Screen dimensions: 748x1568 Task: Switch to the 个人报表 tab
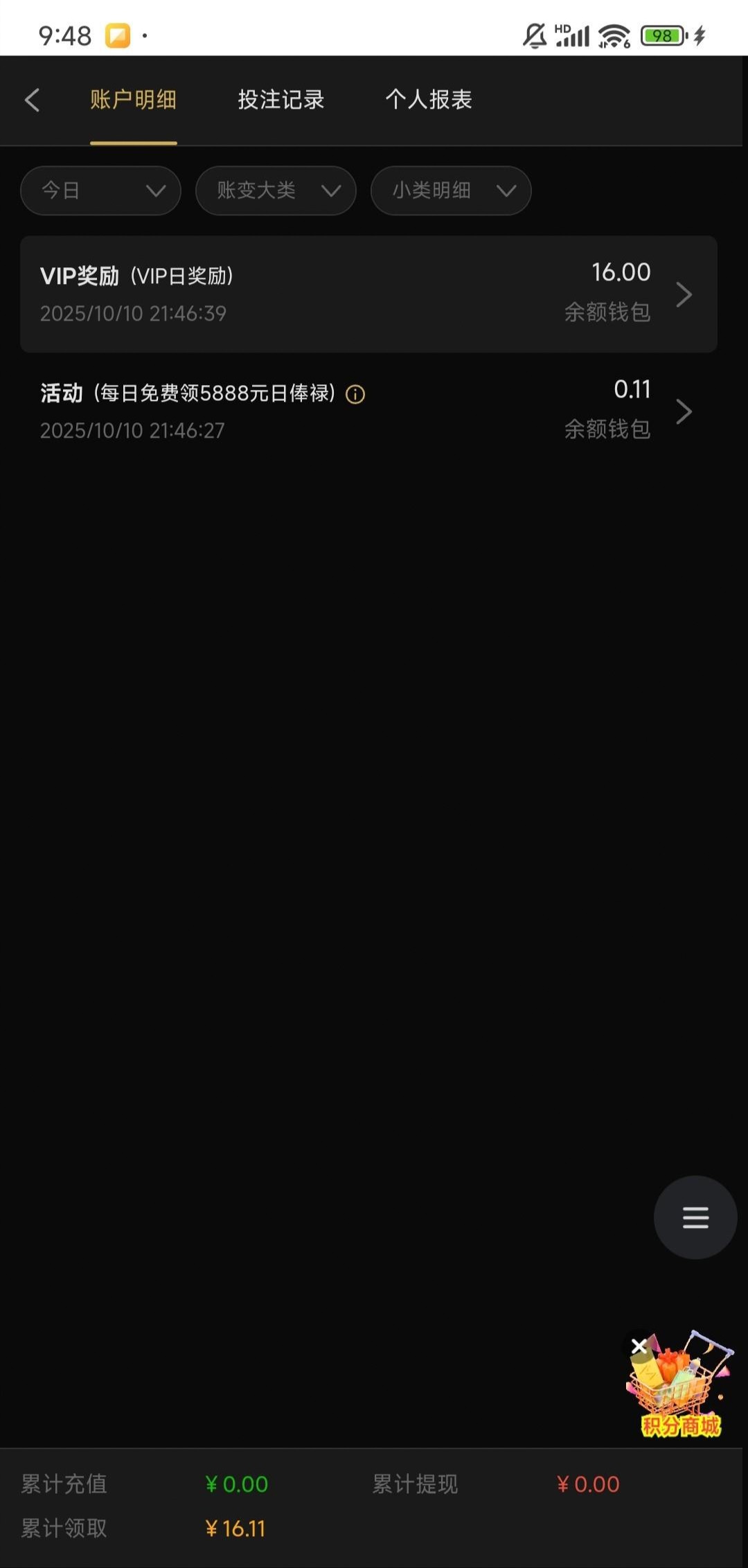429,100
